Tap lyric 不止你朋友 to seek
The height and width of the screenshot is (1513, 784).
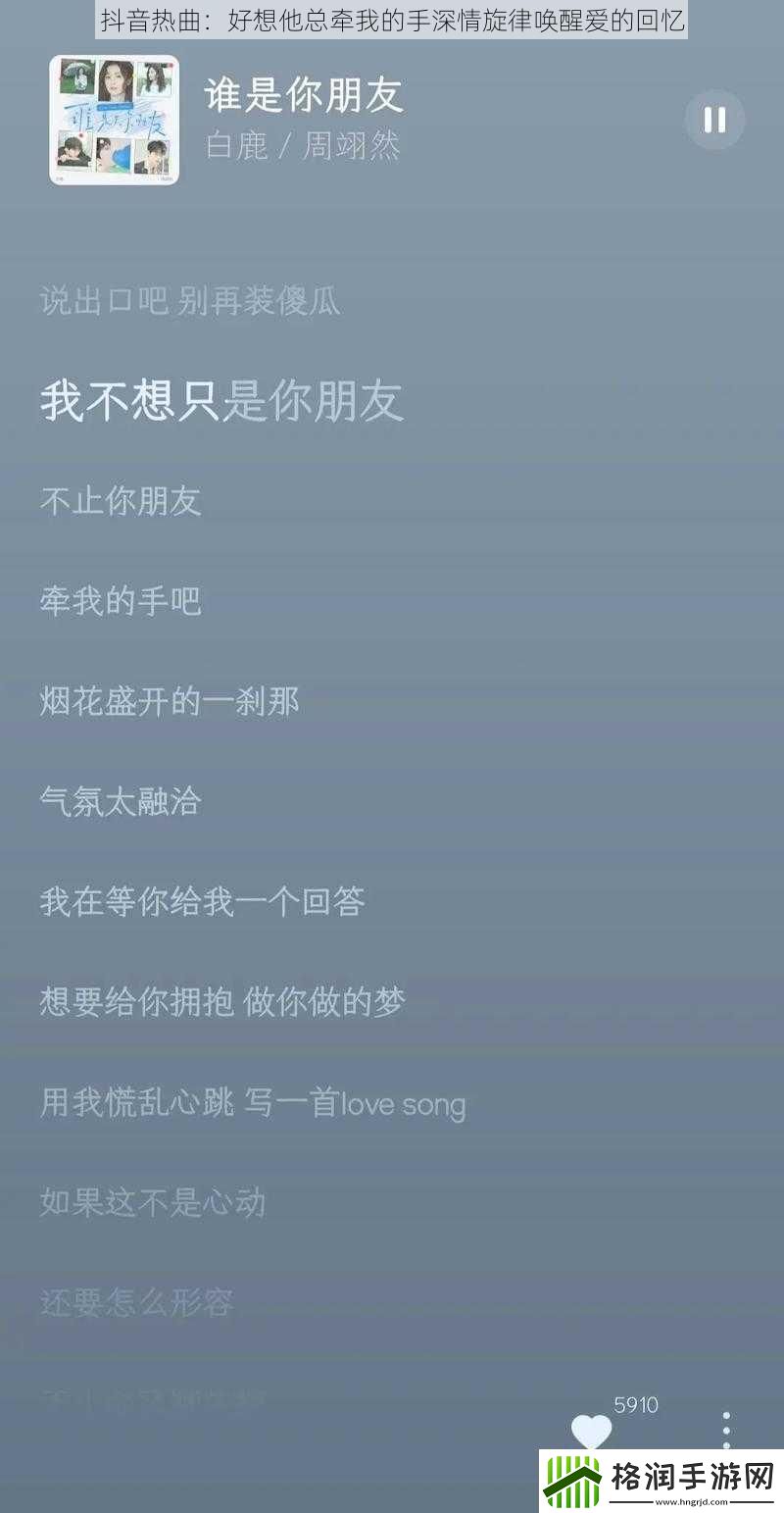coord(120,502)
